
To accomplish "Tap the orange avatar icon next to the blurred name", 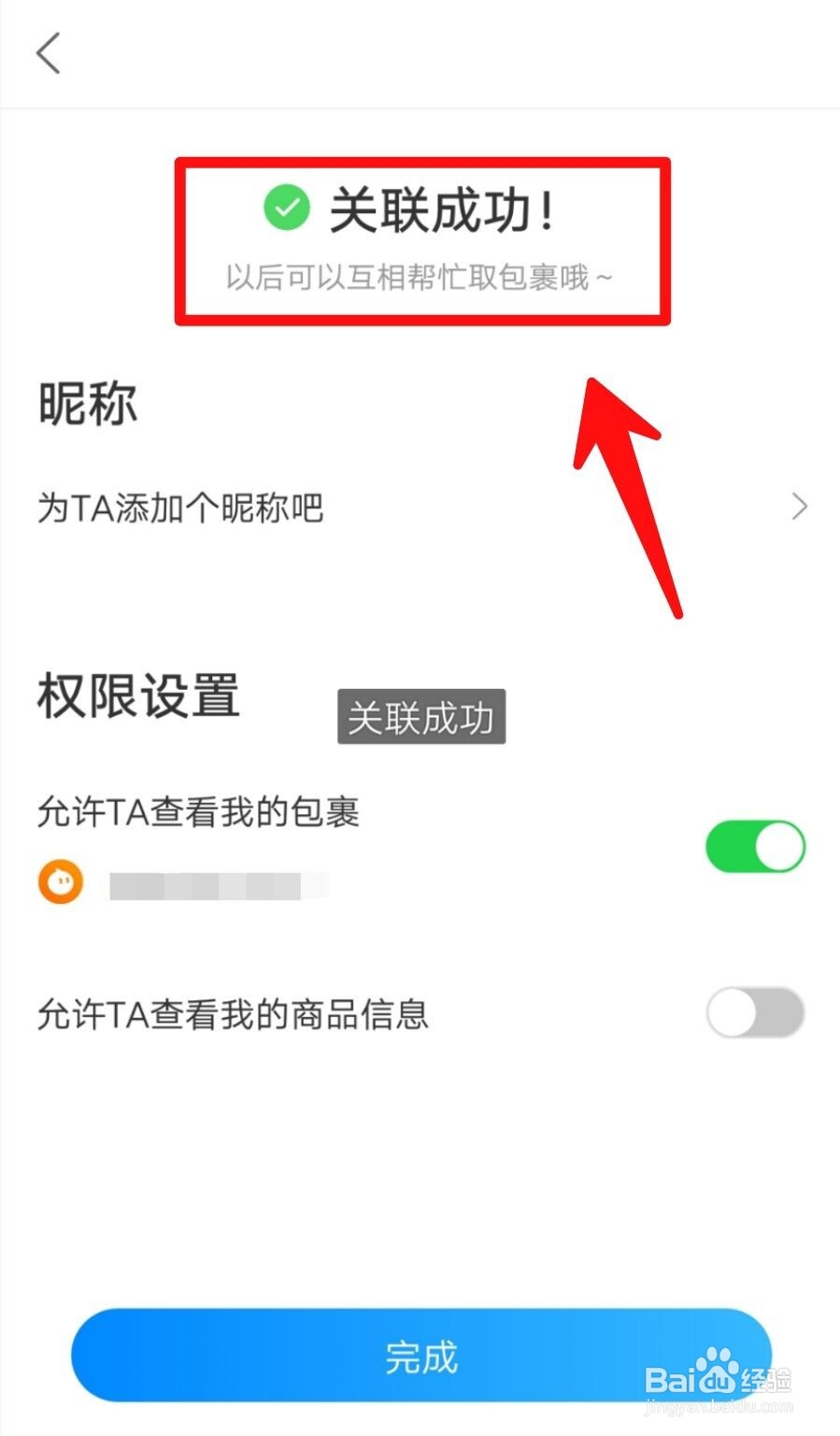I will click(61, 882).
